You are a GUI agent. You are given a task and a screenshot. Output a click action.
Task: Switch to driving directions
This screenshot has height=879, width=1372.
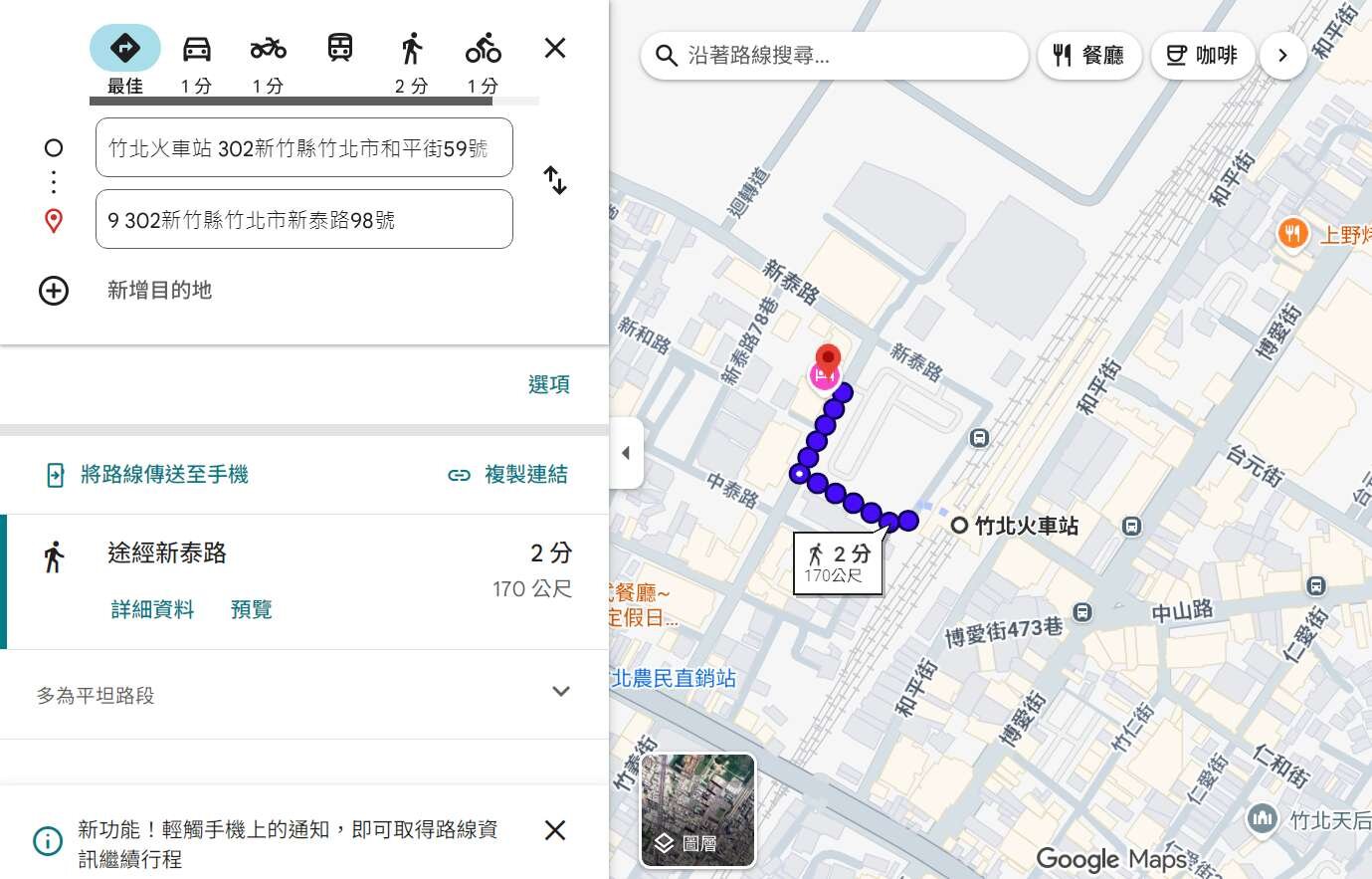click(x=197, y=49)
